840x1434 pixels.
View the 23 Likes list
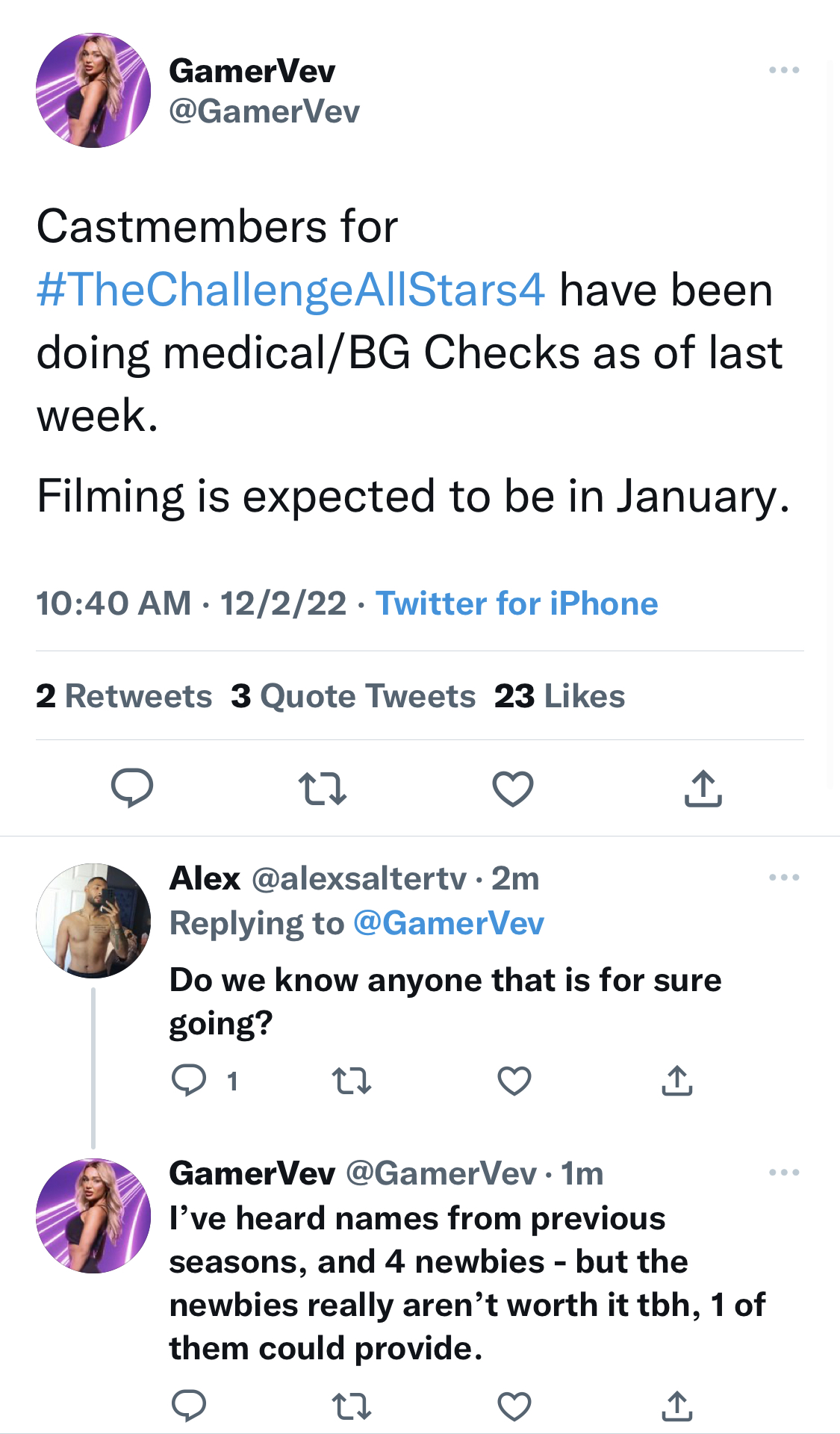[x=560, y=696]
